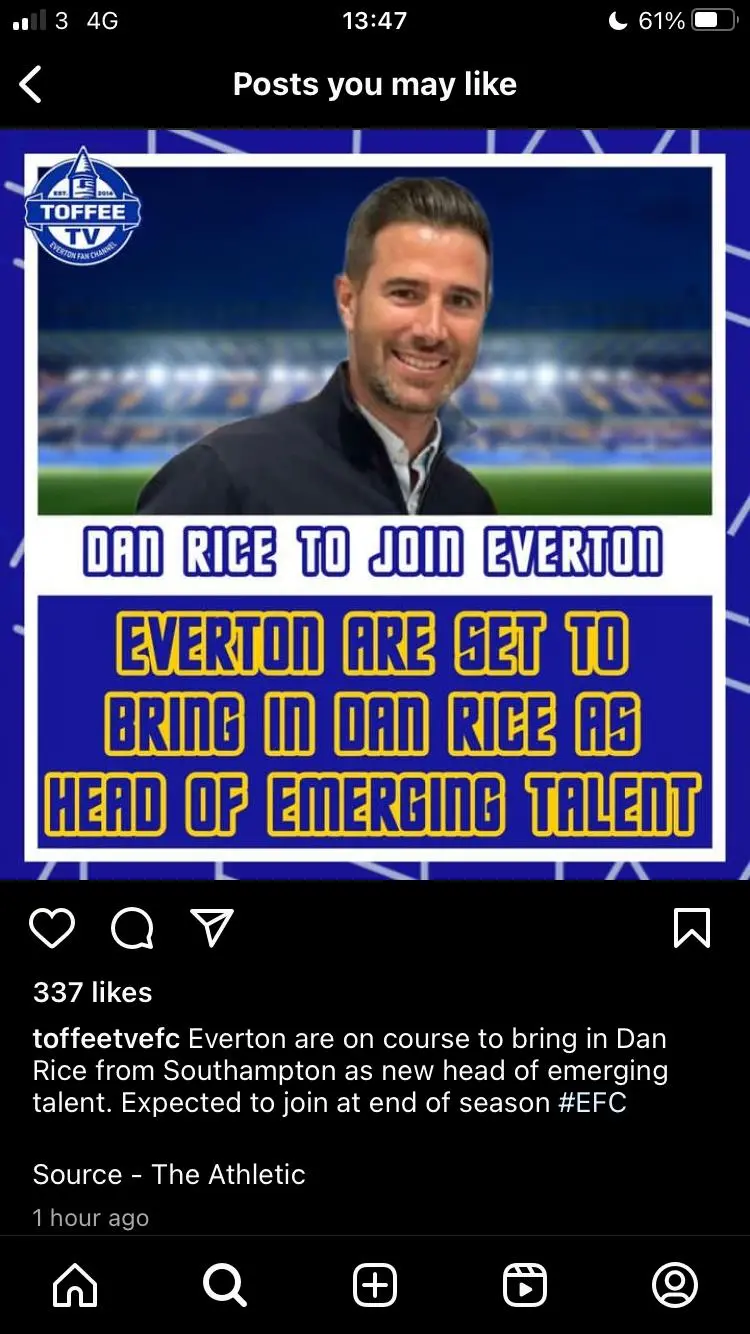Switch to the Reels tab
The image size is (750, 1334).
pyautogui.click(x=525, y=1285)
